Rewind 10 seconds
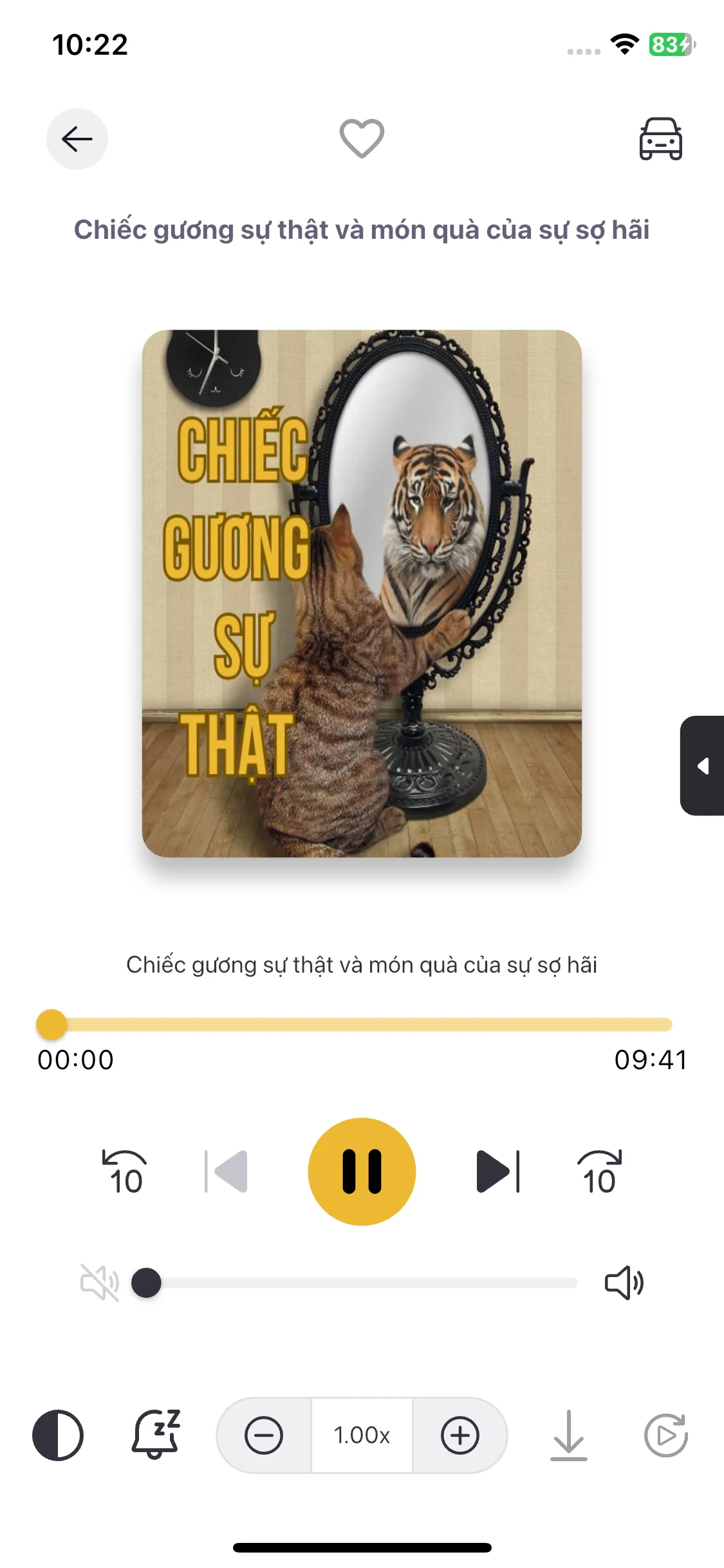This screenshot has width=724, height=1568. tap(125, 1171)
